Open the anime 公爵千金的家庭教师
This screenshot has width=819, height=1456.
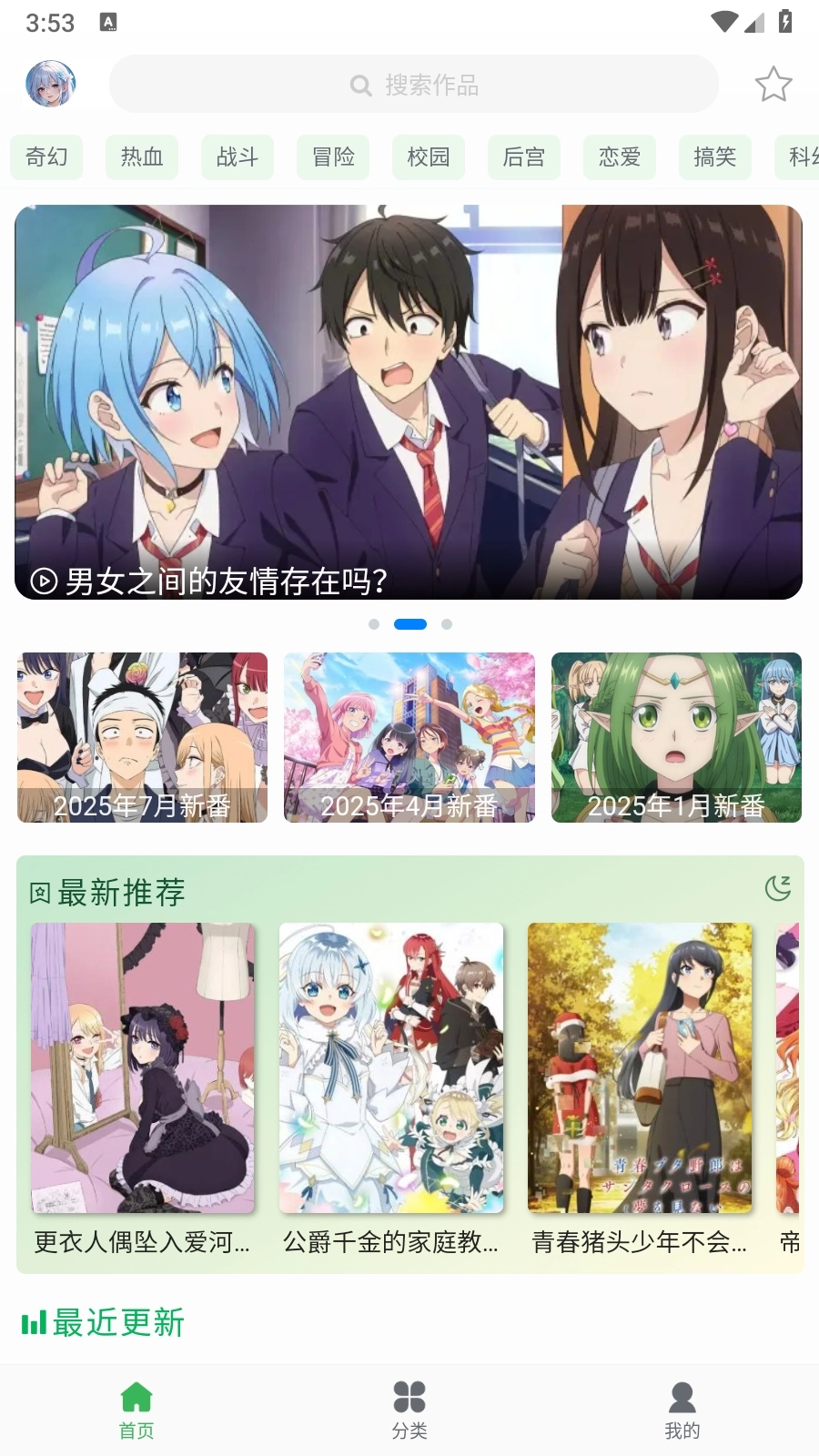point(390,1068)
